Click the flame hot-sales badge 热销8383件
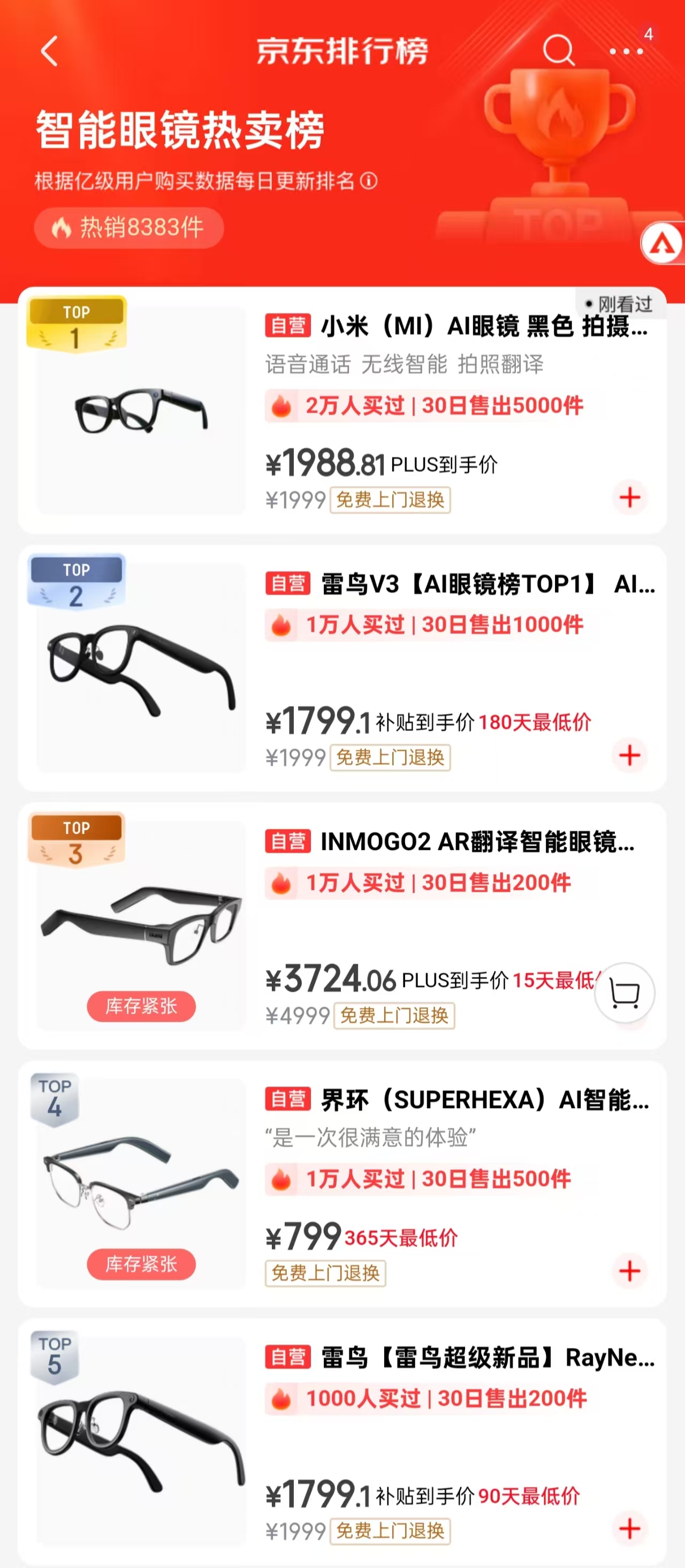The image size is (685, 1568). [128, 228]
